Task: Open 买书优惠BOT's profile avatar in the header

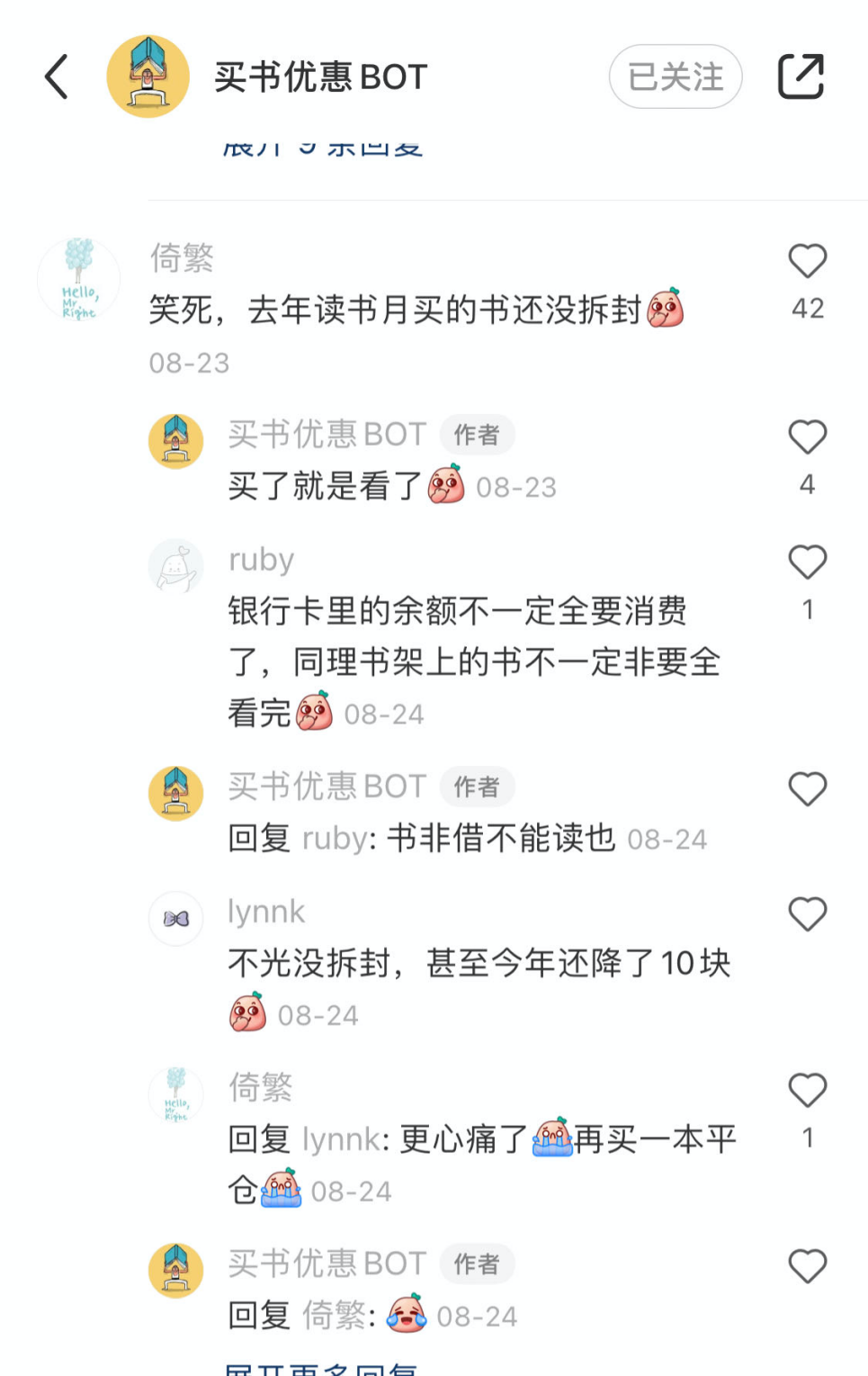Action: pos(148,76)
